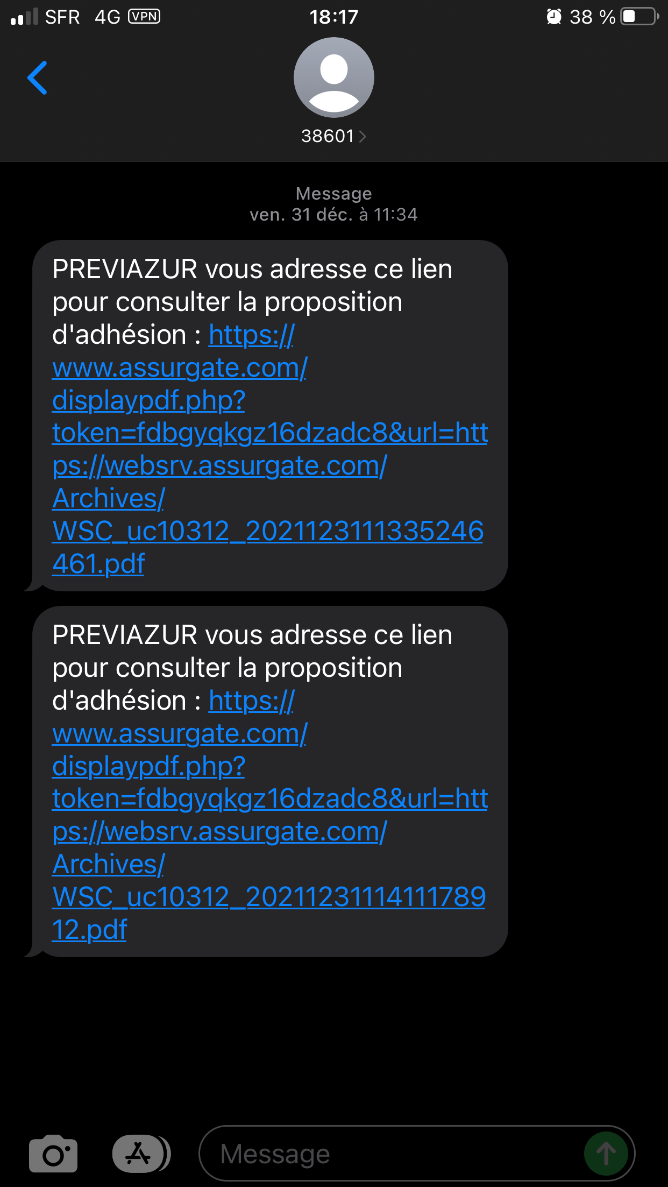This screenshot has width=668, height=1187.
Task: Open the App Store apps drawer
Action: [141, 1154]
